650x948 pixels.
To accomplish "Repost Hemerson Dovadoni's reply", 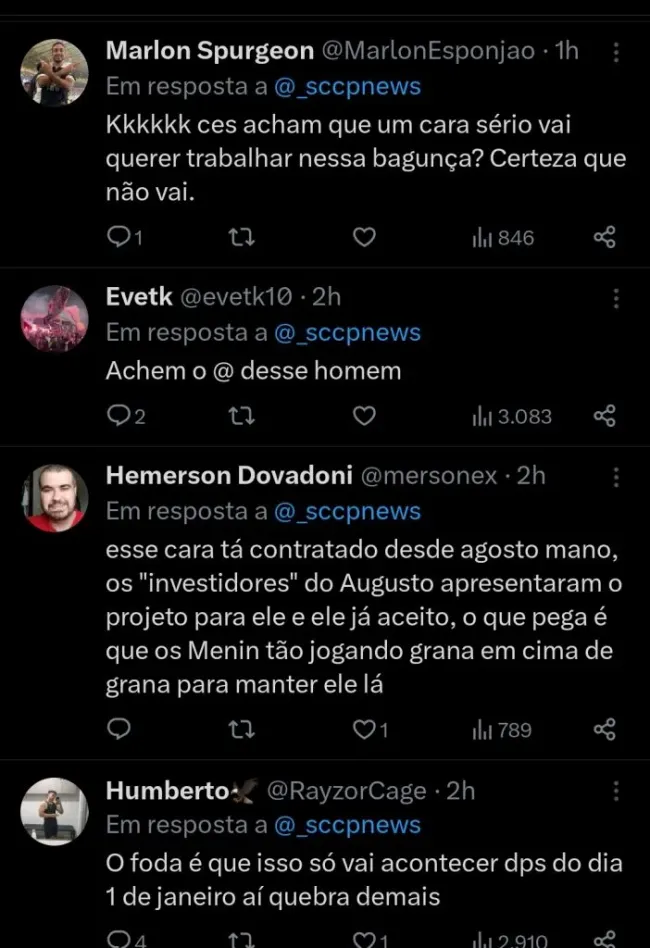I will (x=241, y=730).
